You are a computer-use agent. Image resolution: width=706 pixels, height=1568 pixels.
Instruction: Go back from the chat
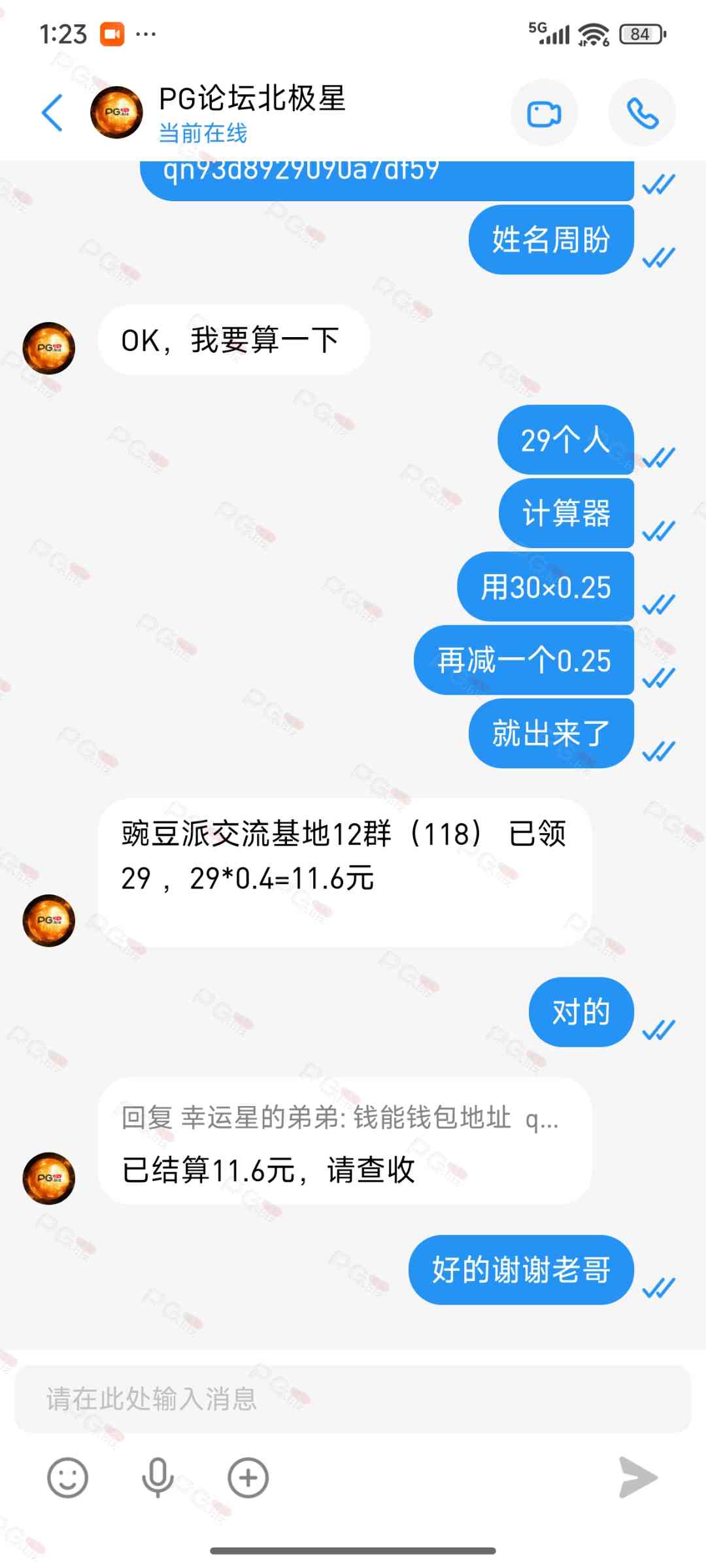click(x=52, y=112)
